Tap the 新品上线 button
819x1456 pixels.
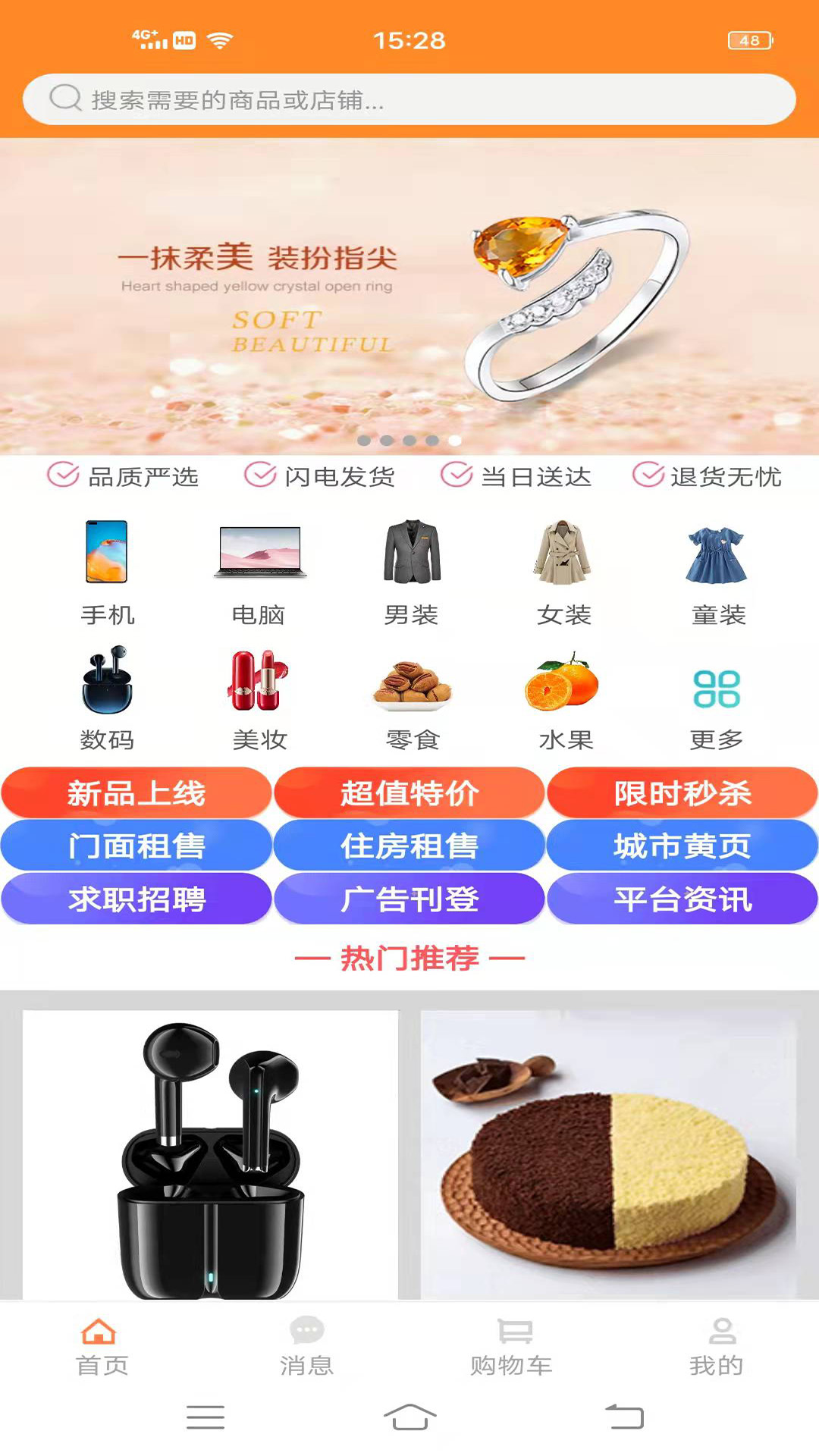click(136, 793)
